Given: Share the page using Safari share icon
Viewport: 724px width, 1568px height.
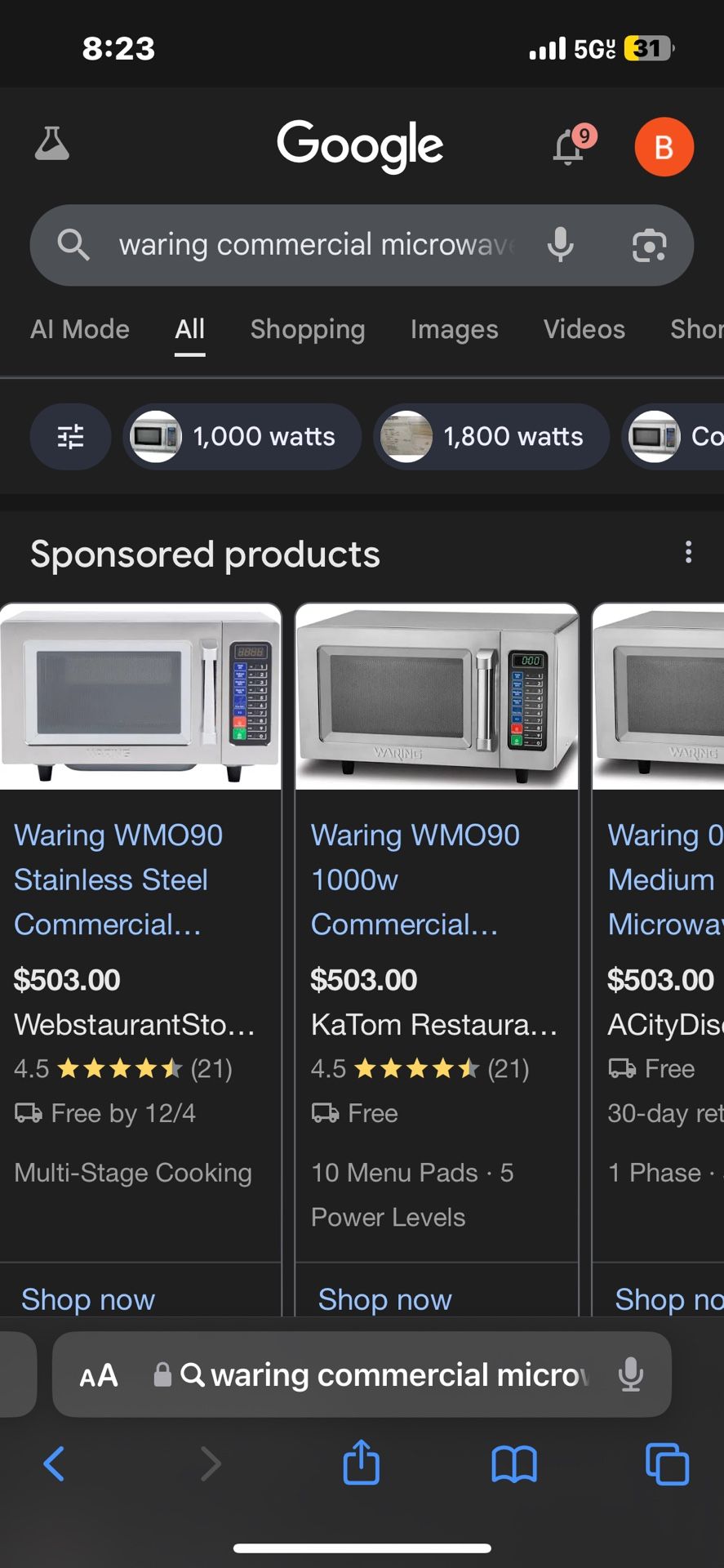Looking at the screenshot, I should pos(360,1463).
